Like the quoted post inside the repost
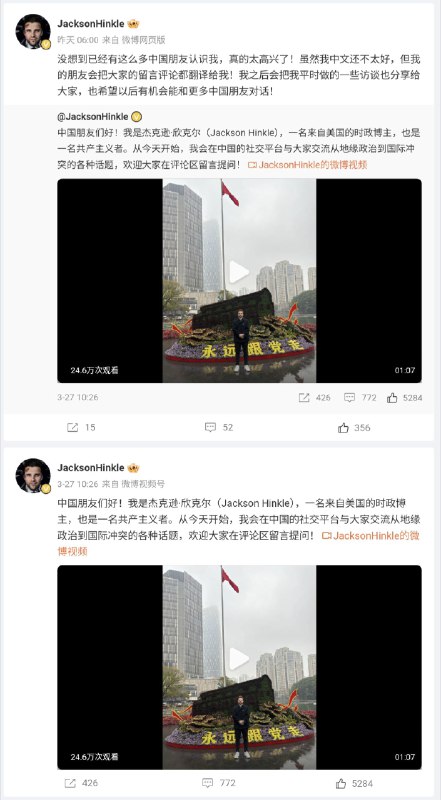This screenshot has height=800, width=441. [x=404, y=398]
